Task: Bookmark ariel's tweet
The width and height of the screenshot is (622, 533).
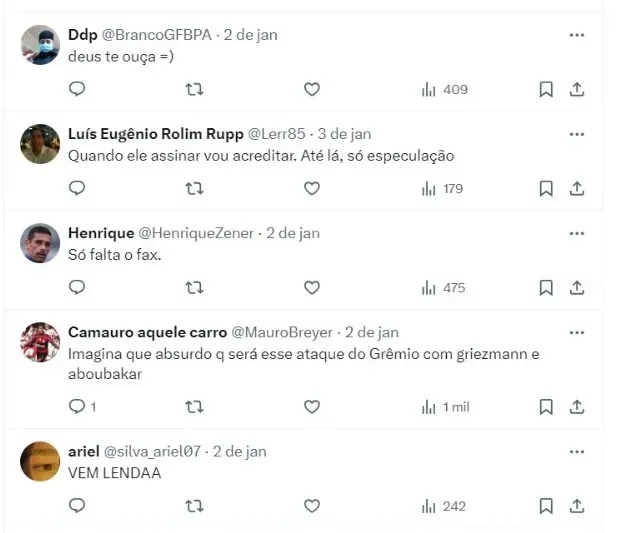Action: [546, 506]
